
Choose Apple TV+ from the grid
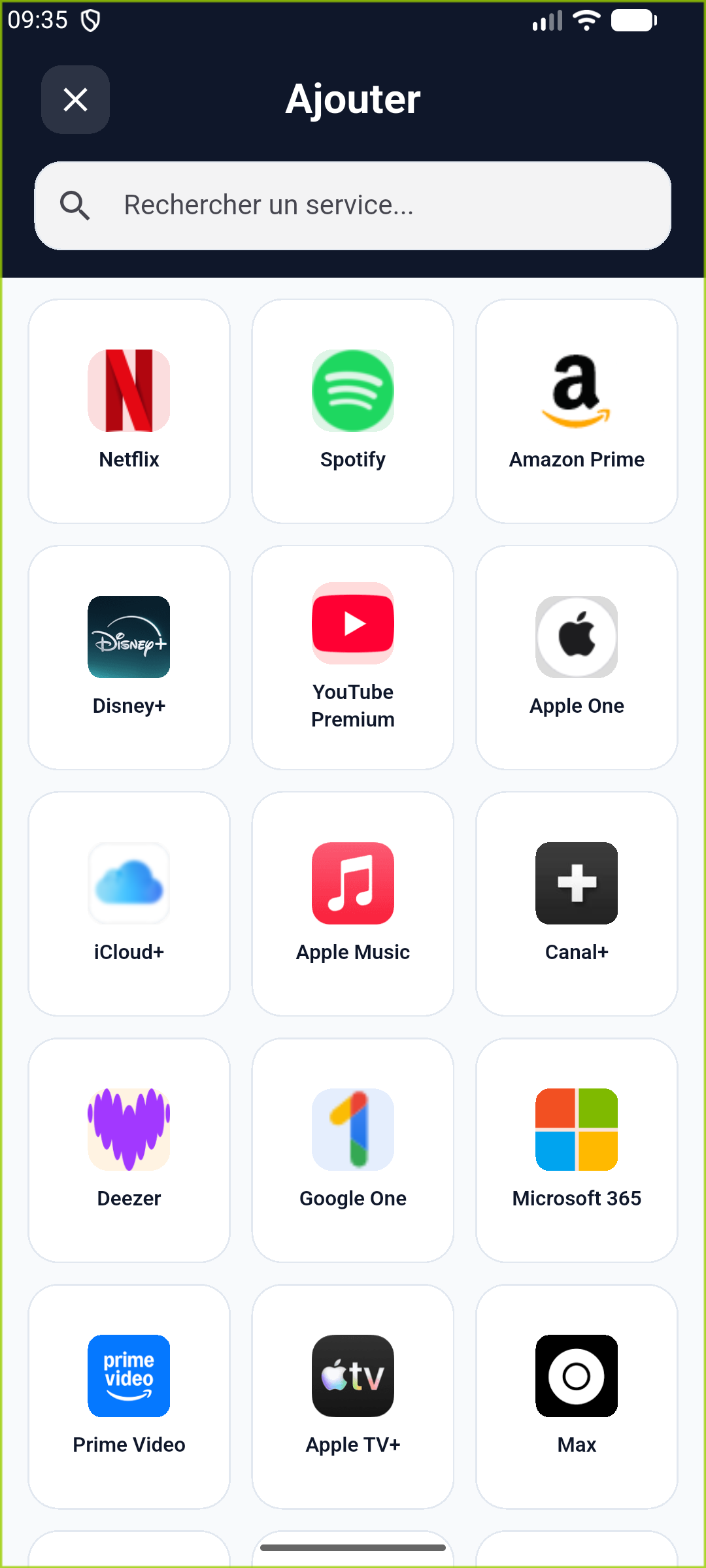click(x=353, y=1397)
